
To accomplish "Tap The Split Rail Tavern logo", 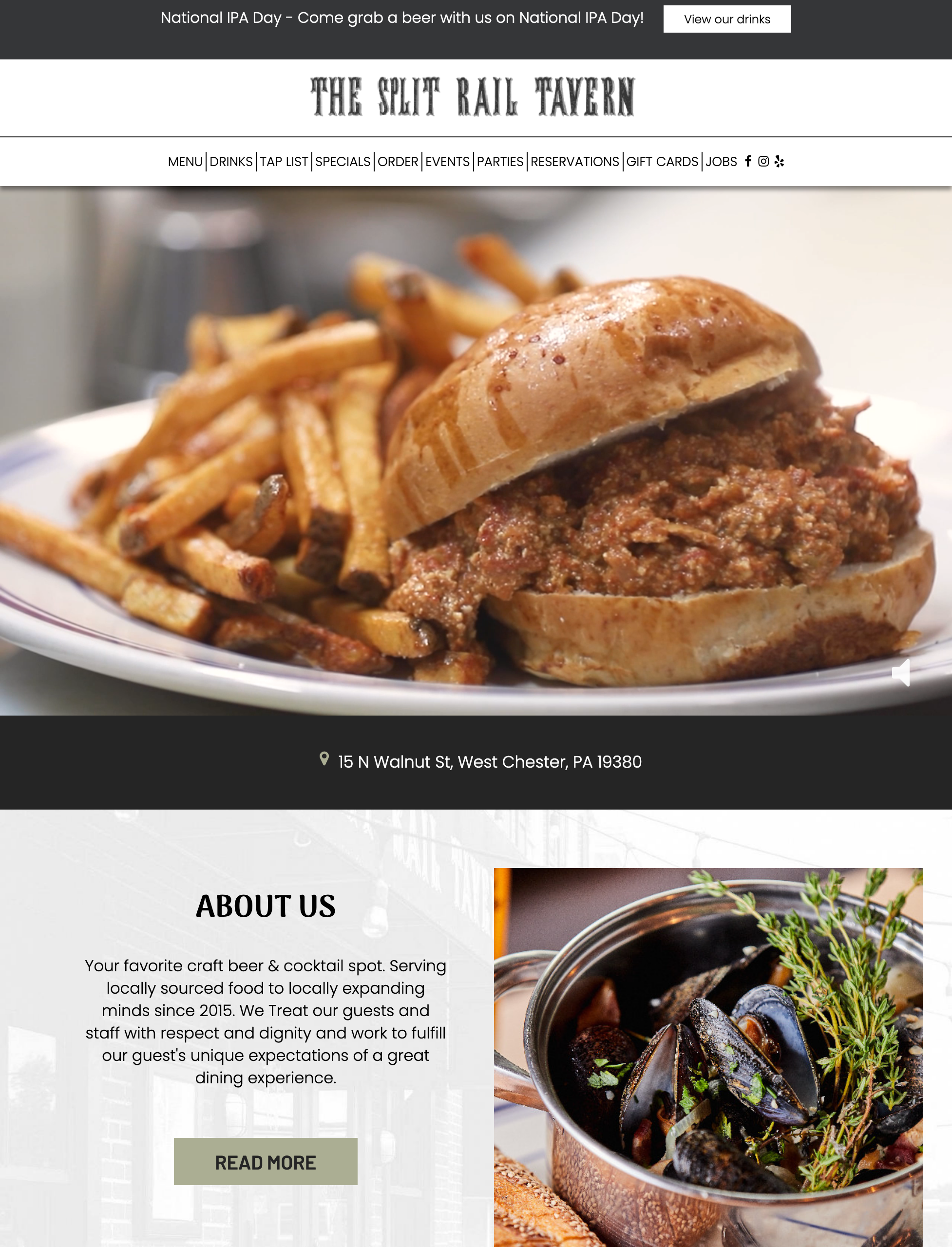I will click(473, 97).
